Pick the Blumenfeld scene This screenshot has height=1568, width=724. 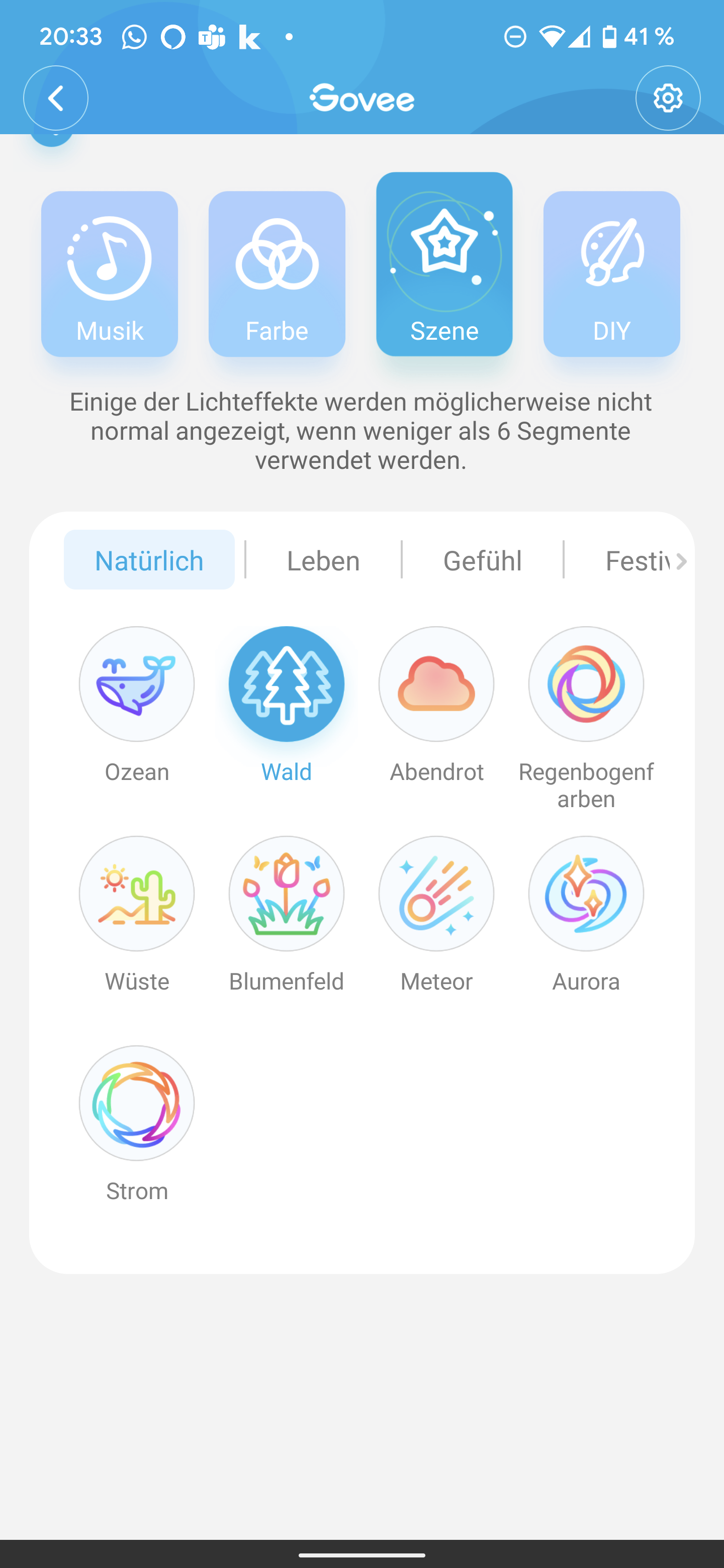point(286,894)
